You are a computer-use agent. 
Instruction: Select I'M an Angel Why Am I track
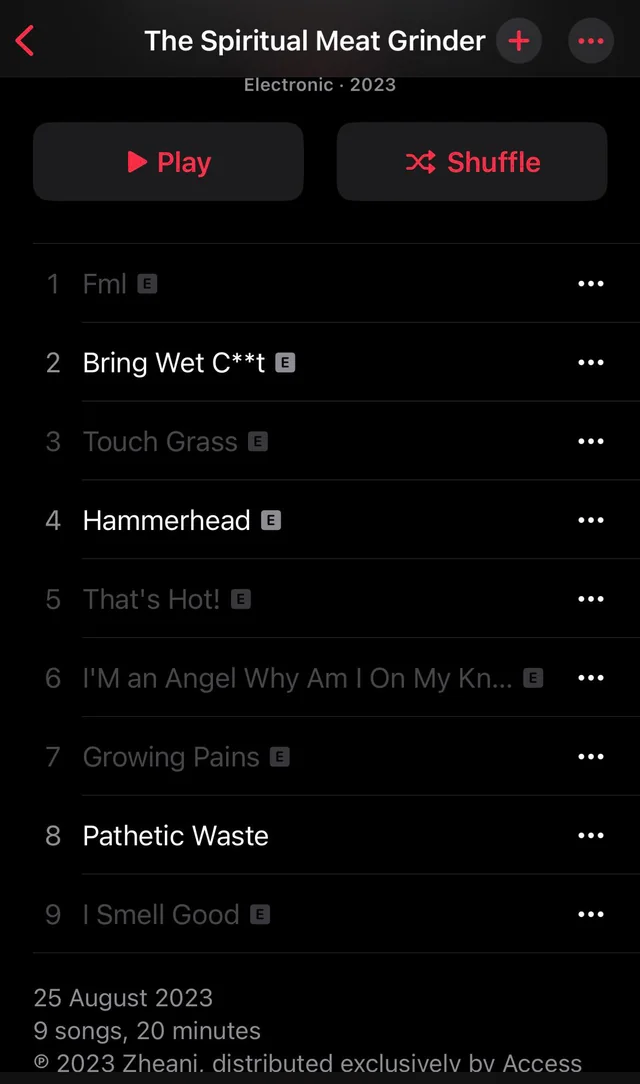click(297, 678)
